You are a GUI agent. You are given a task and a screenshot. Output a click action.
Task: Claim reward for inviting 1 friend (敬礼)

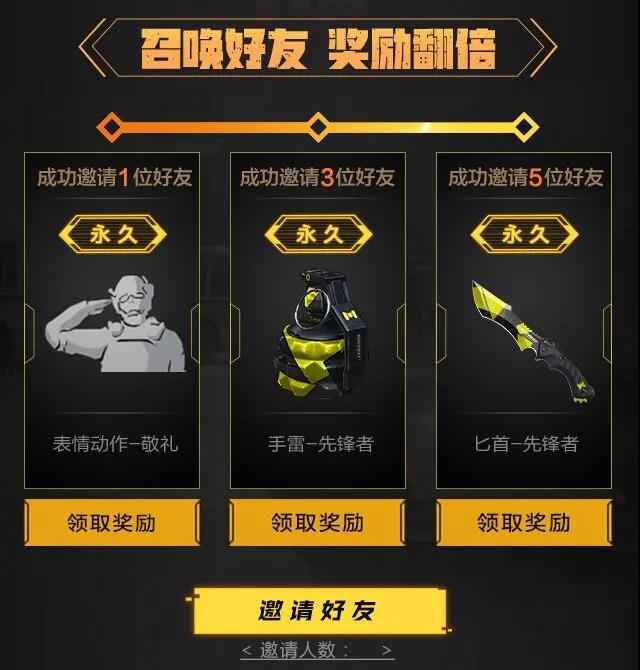(111, 523)
